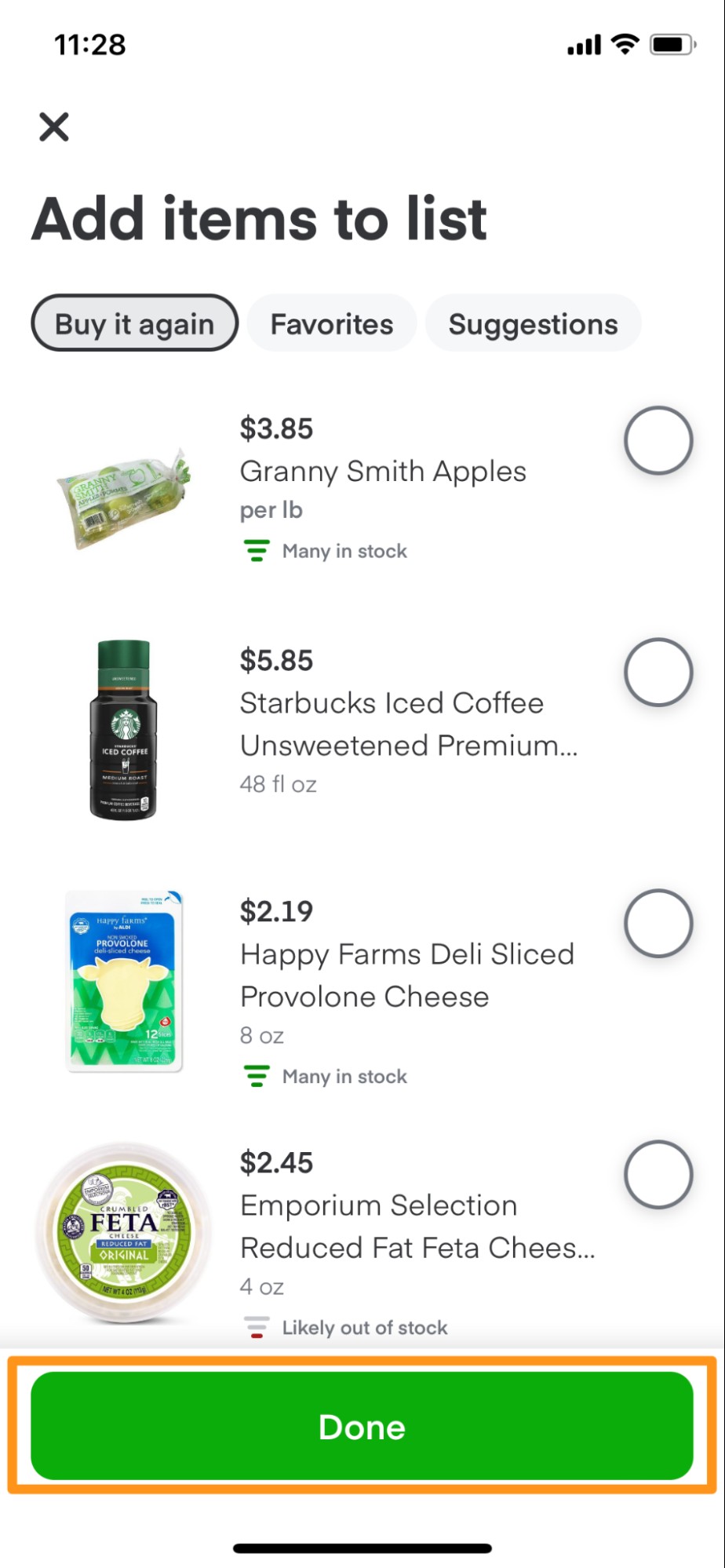This screenshot has width=725, height=1568.
Task: Select the circle for Granny Smith Apples
Action: [658, 440]
